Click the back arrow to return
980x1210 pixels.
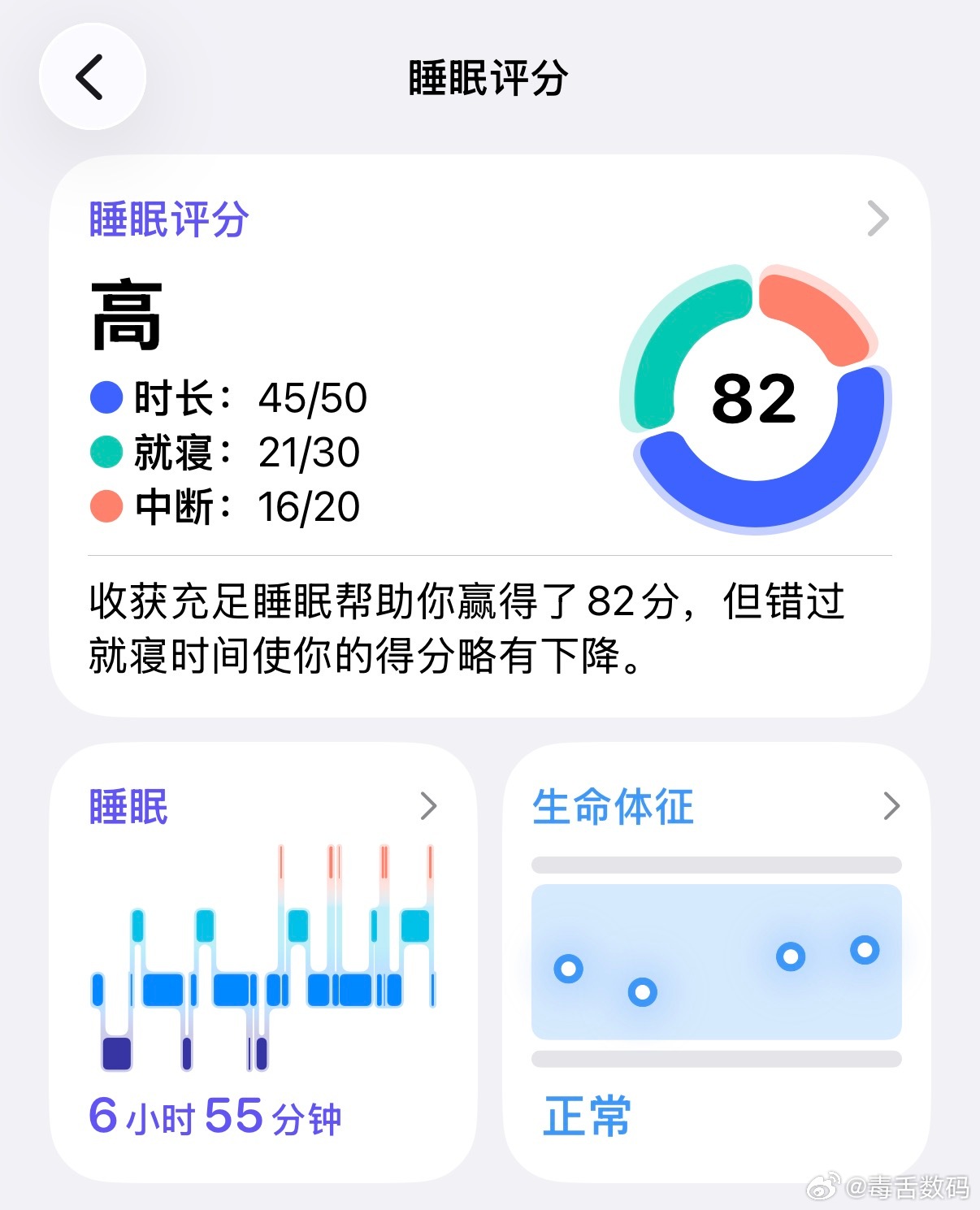pos(92,76)
